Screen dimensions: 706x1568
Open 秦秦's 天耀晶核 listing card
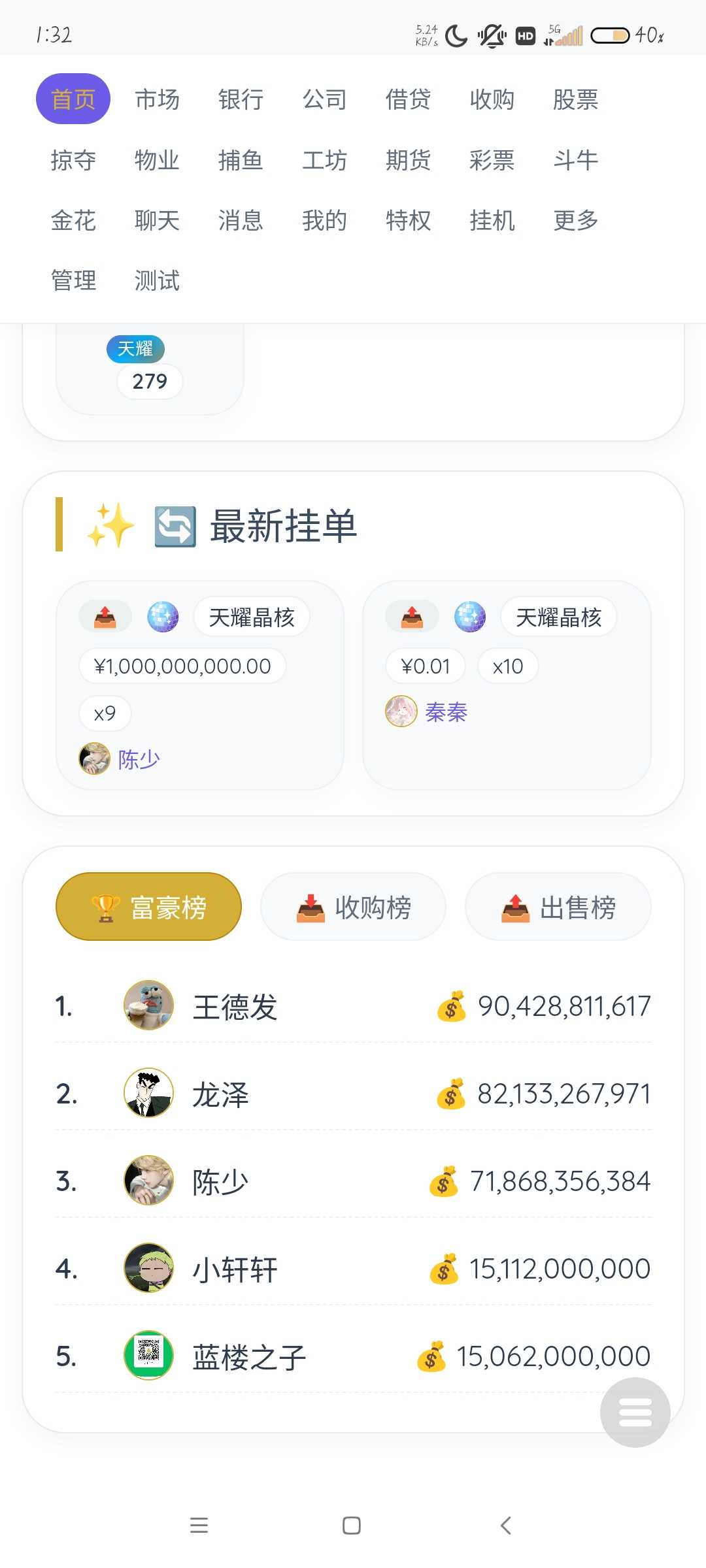coord(507,685)
